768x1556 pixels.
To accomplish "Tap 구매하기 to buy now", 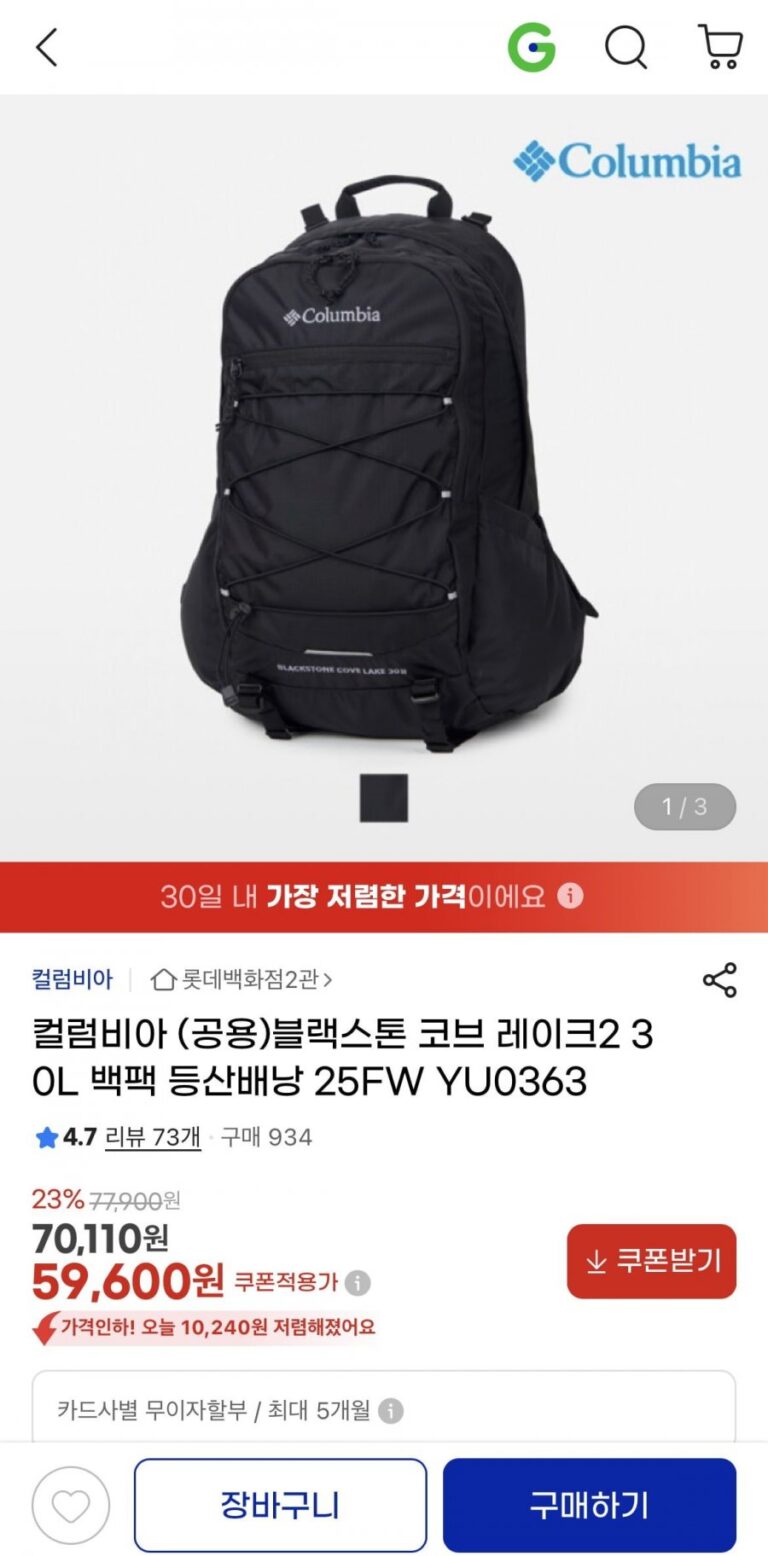I will point(589,1505).
